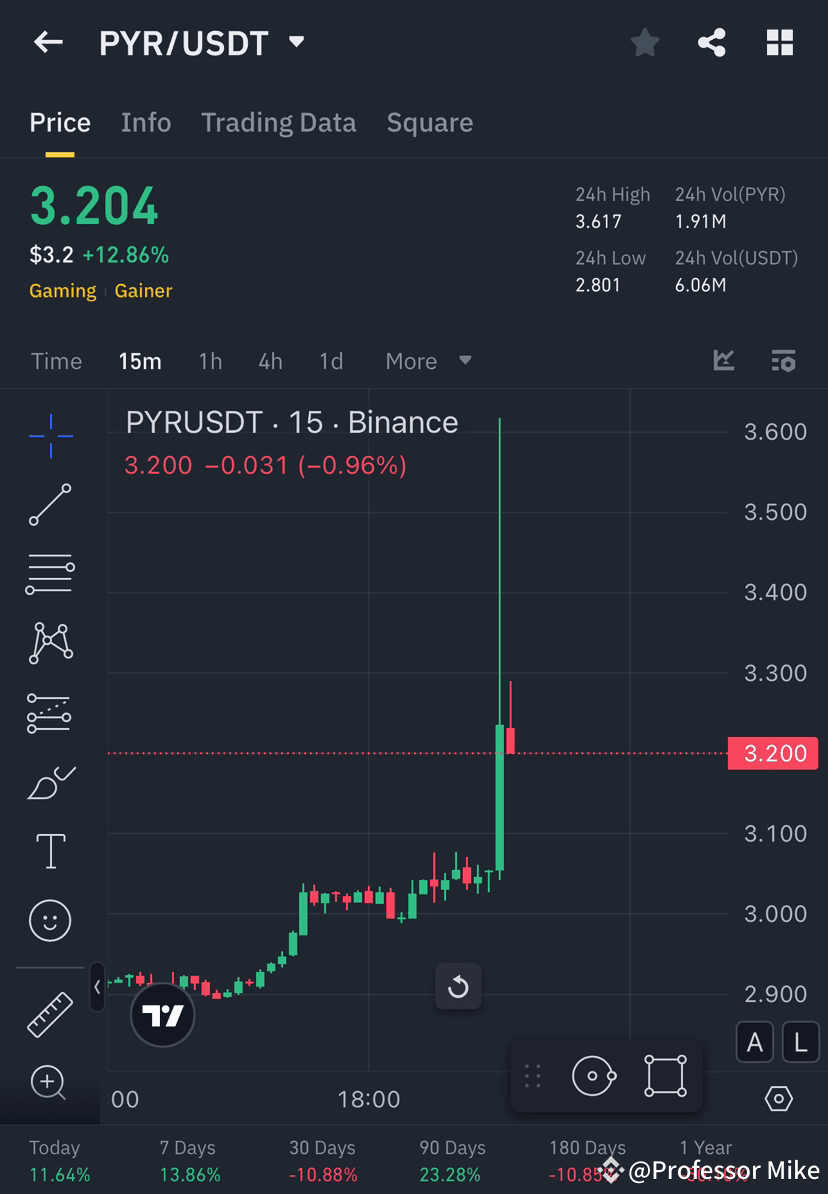The width and height of the screenshot is (828, 1194).
Task: Open the Gaming category link
Action: [61, 291]
